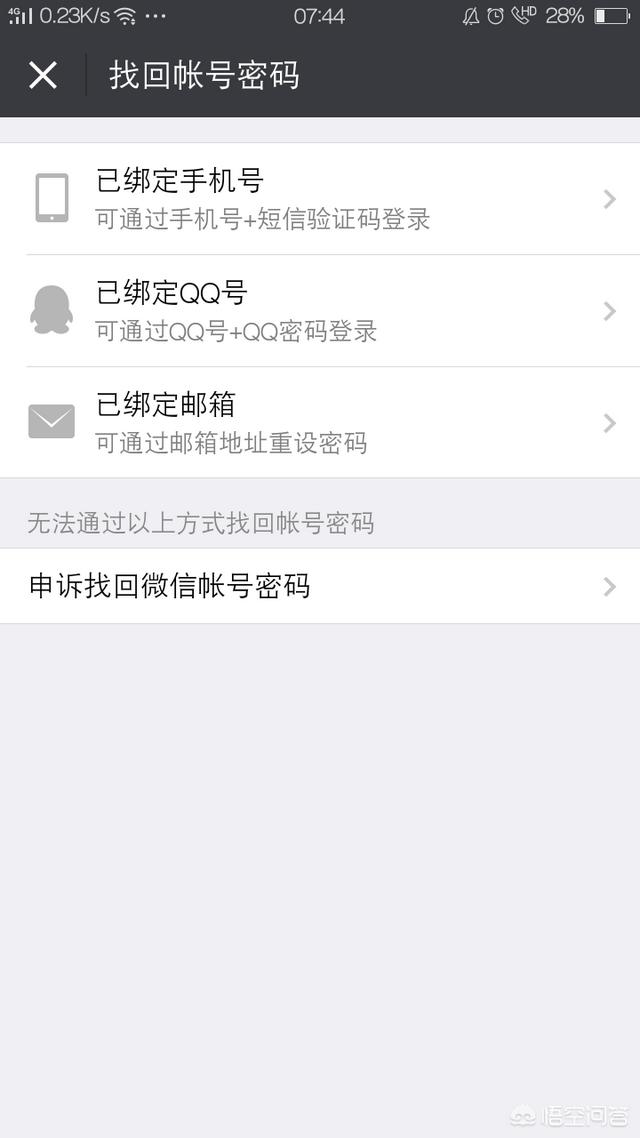Select the 已绑定QQ号 recovery option
This screenshot has height=1138, width=640.
pyautogui.click(x=320, y=311)
